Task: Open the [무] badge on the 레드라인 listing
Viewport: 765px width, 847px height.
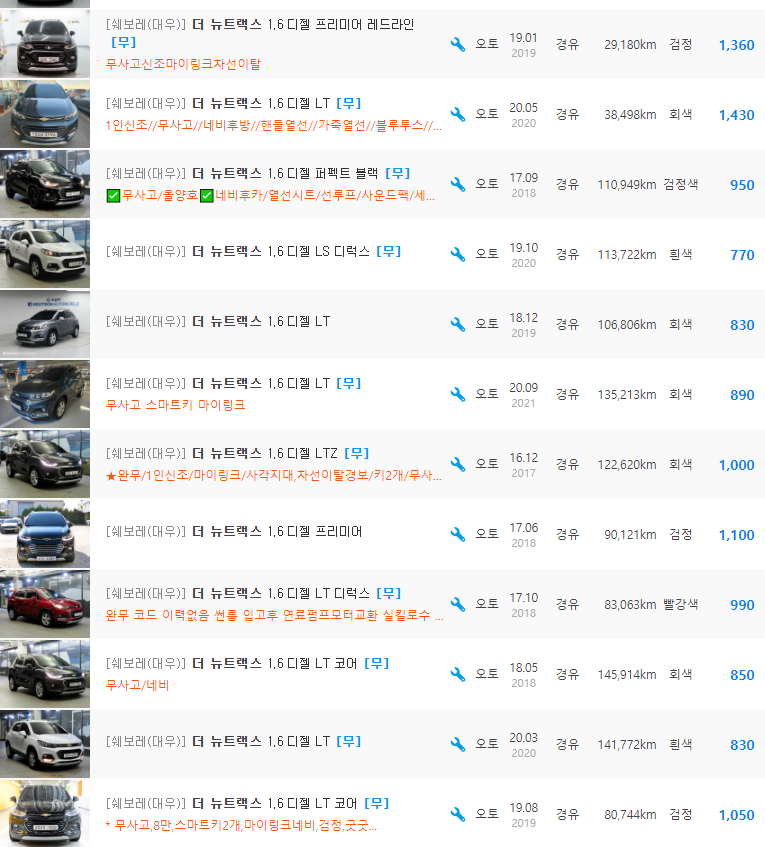Action: (124, 42)
